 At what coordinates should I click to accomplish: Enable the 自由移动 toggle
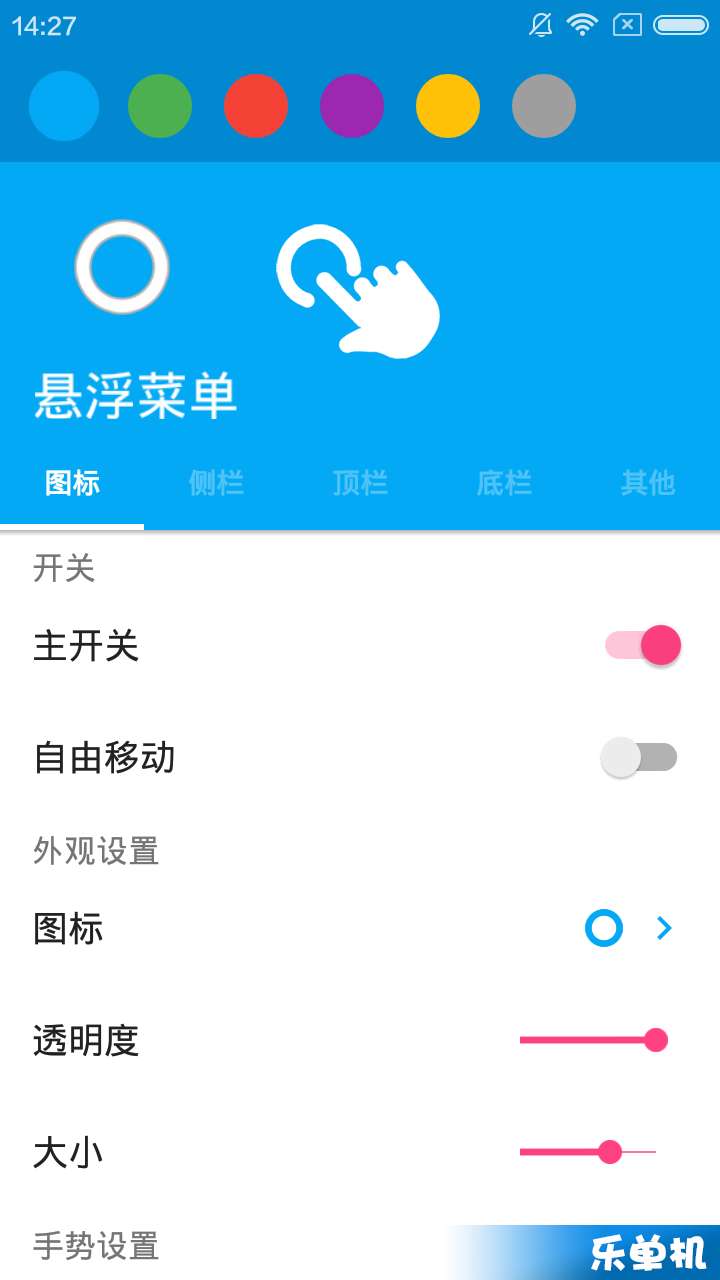pyautogui.click(x=640, y=757)
